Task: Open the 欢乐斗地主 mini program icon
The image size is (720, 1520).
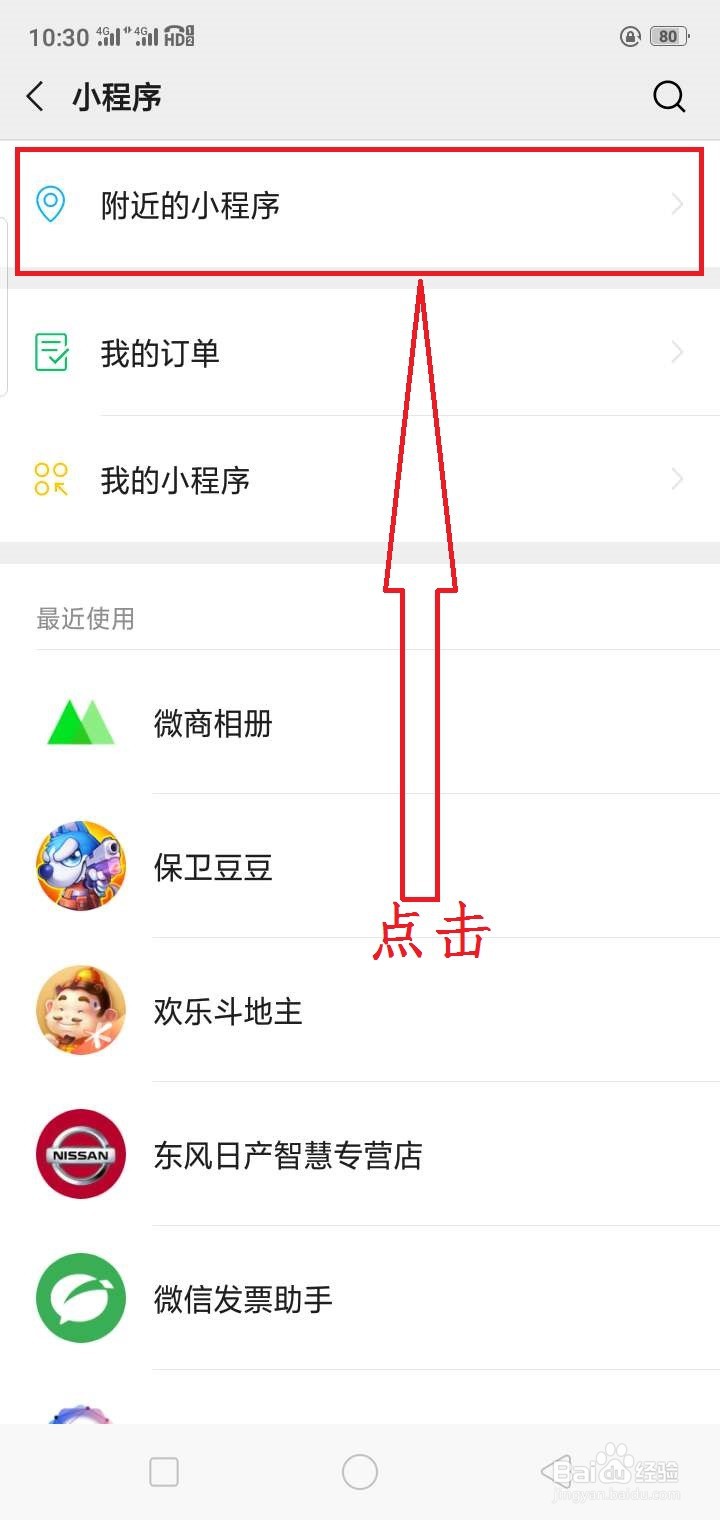Action: [x=80, y=1010]
